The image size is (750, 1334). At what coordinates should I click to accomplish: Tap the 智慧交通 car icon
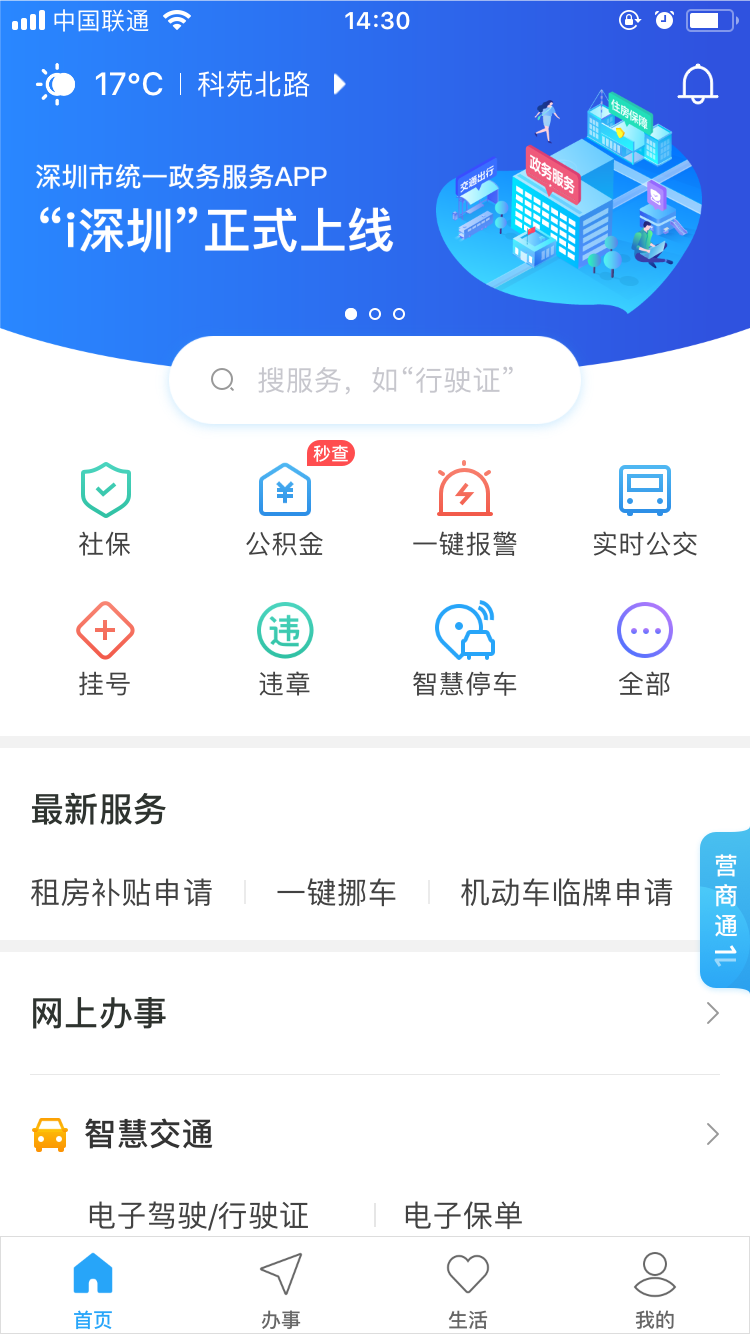click(x=47, y=1135)
